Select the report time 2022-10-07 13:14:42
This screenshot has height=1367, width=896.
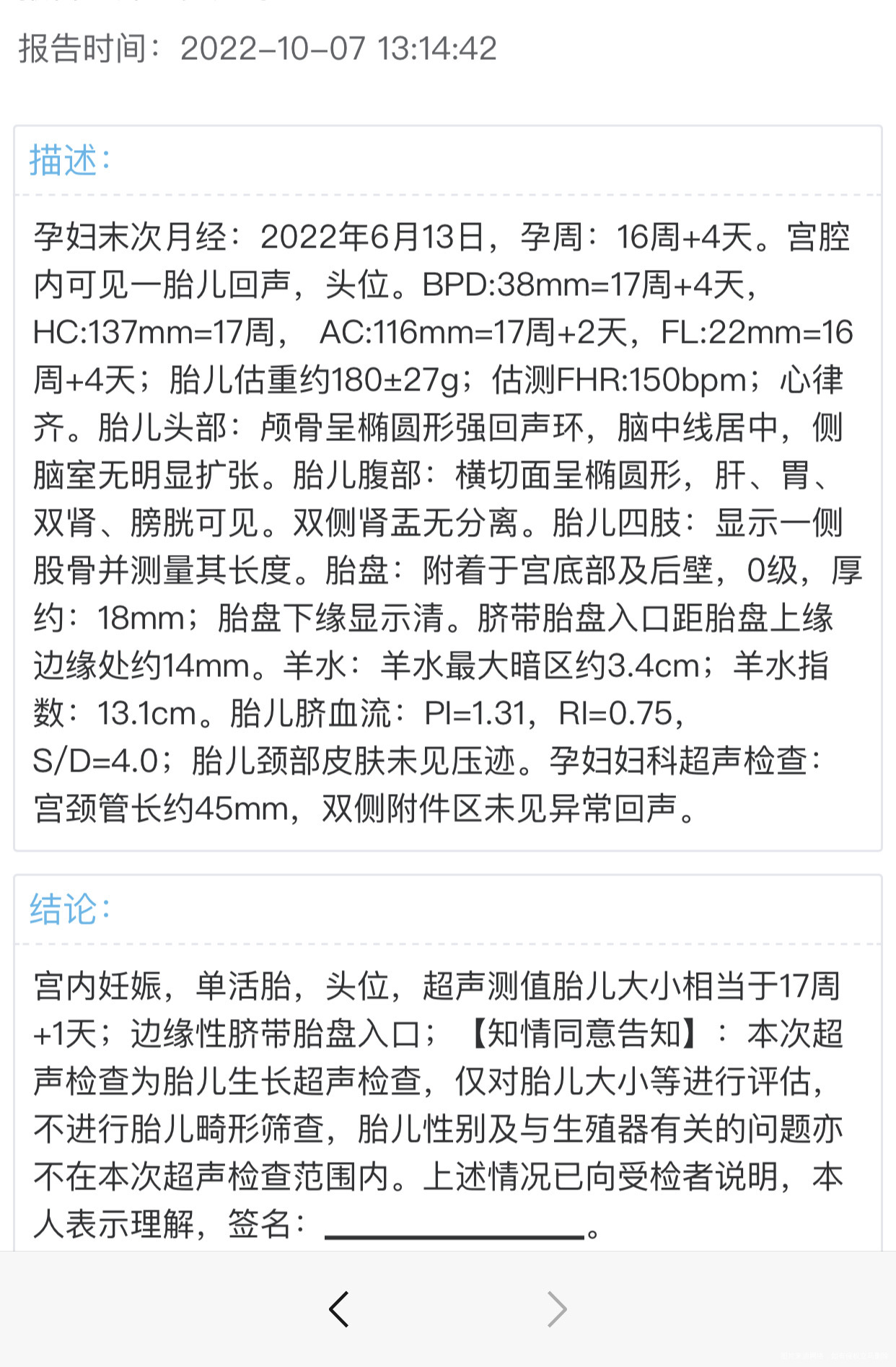click(339, 49)
